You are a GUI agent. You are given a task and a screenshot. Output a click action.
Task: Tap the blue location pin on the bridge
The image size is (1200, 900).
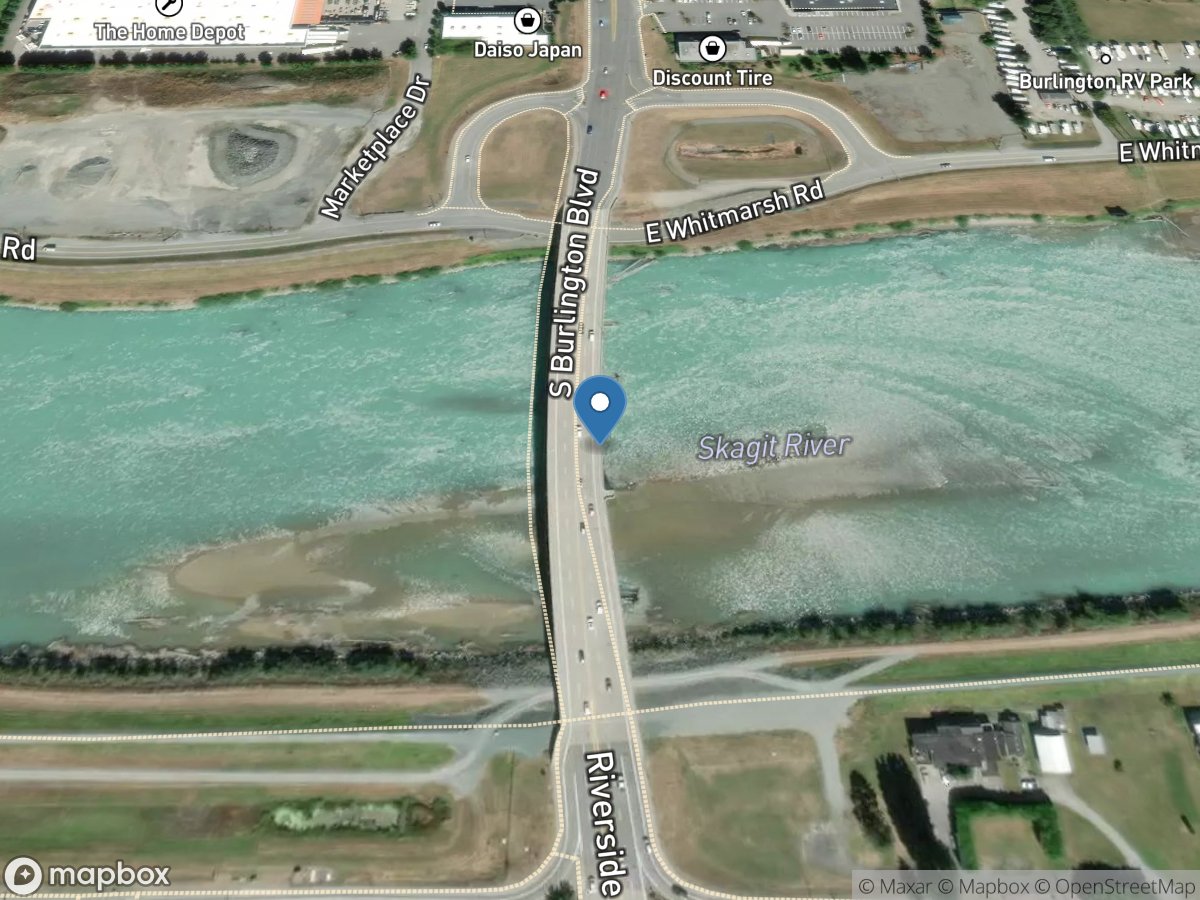coord(600,406)
